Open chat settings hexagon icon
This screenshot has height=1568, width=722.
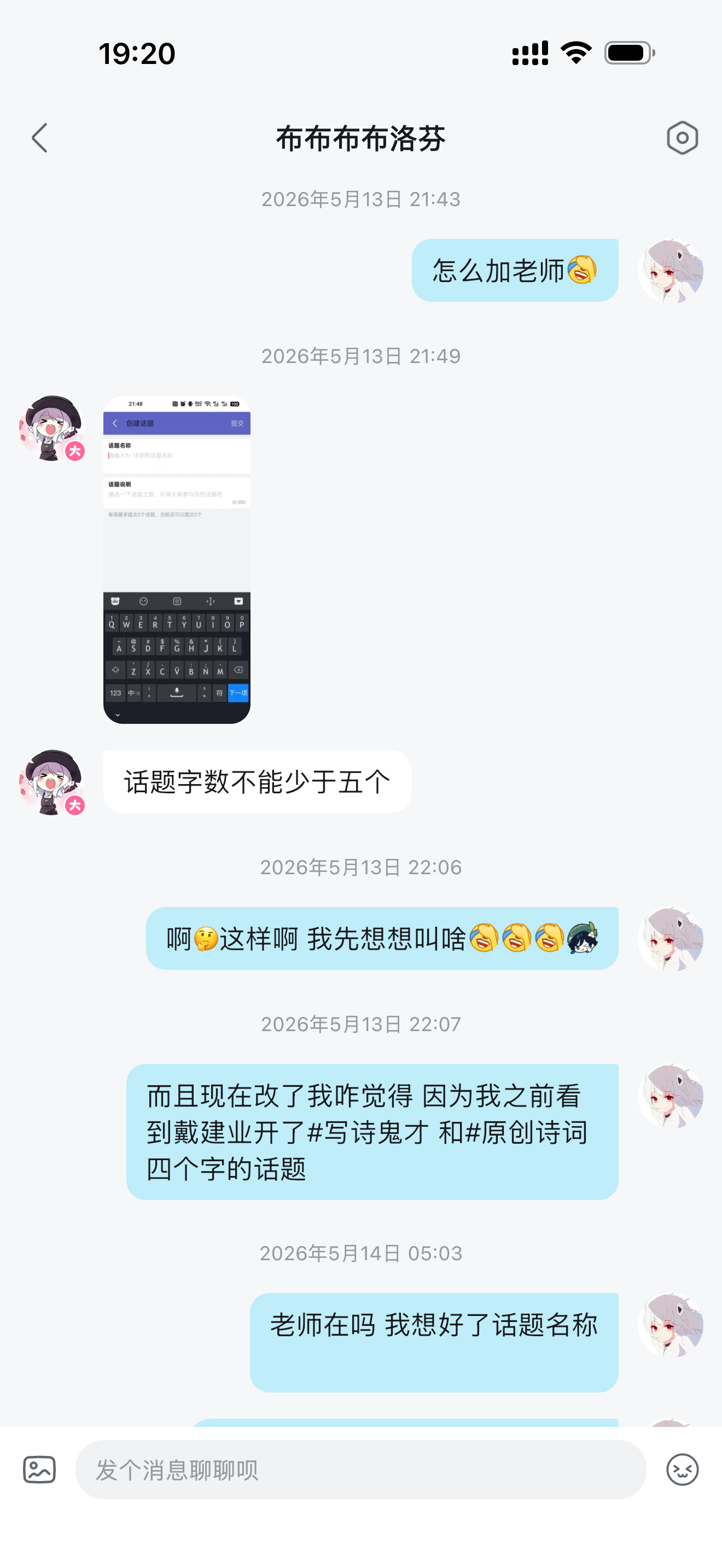click(682, 138)
